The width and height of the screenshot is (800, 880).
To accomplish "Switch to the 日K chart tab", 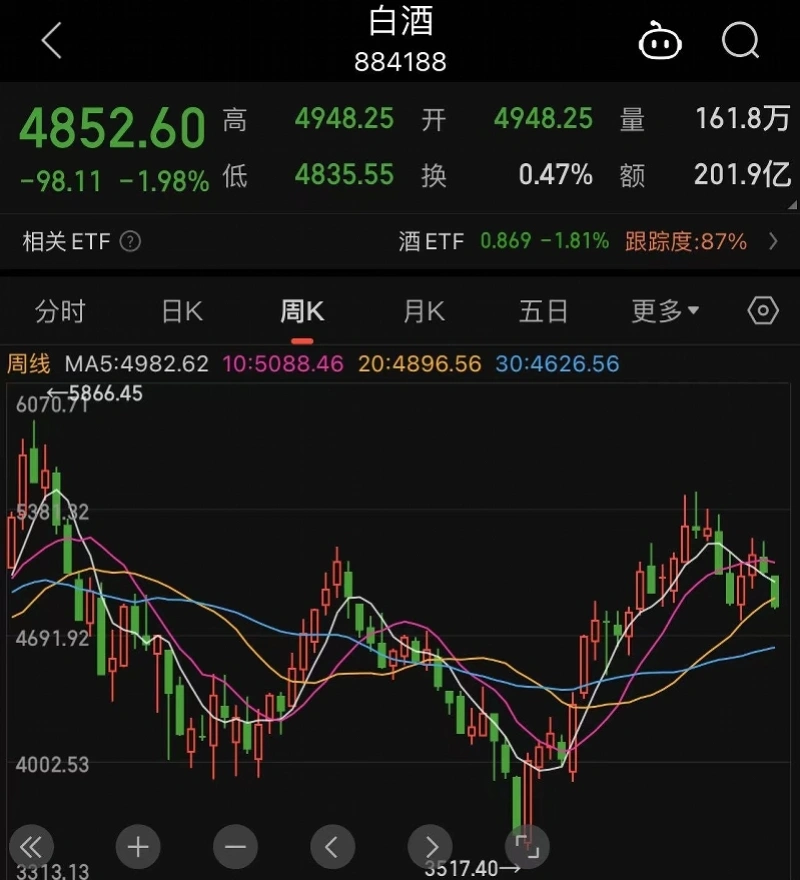I will 182,311.
